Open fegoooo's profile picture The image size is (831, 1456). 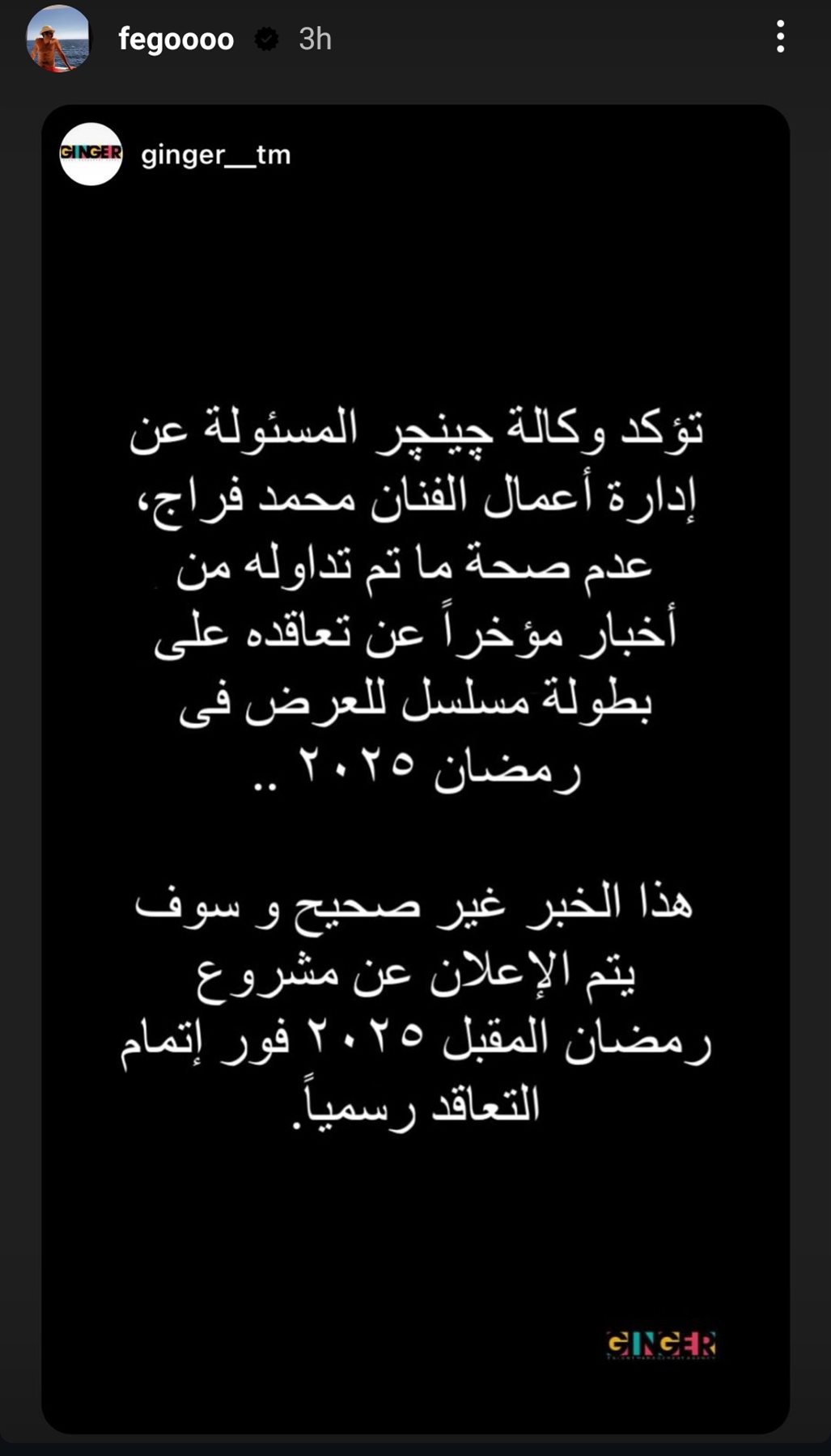(58, 39)
